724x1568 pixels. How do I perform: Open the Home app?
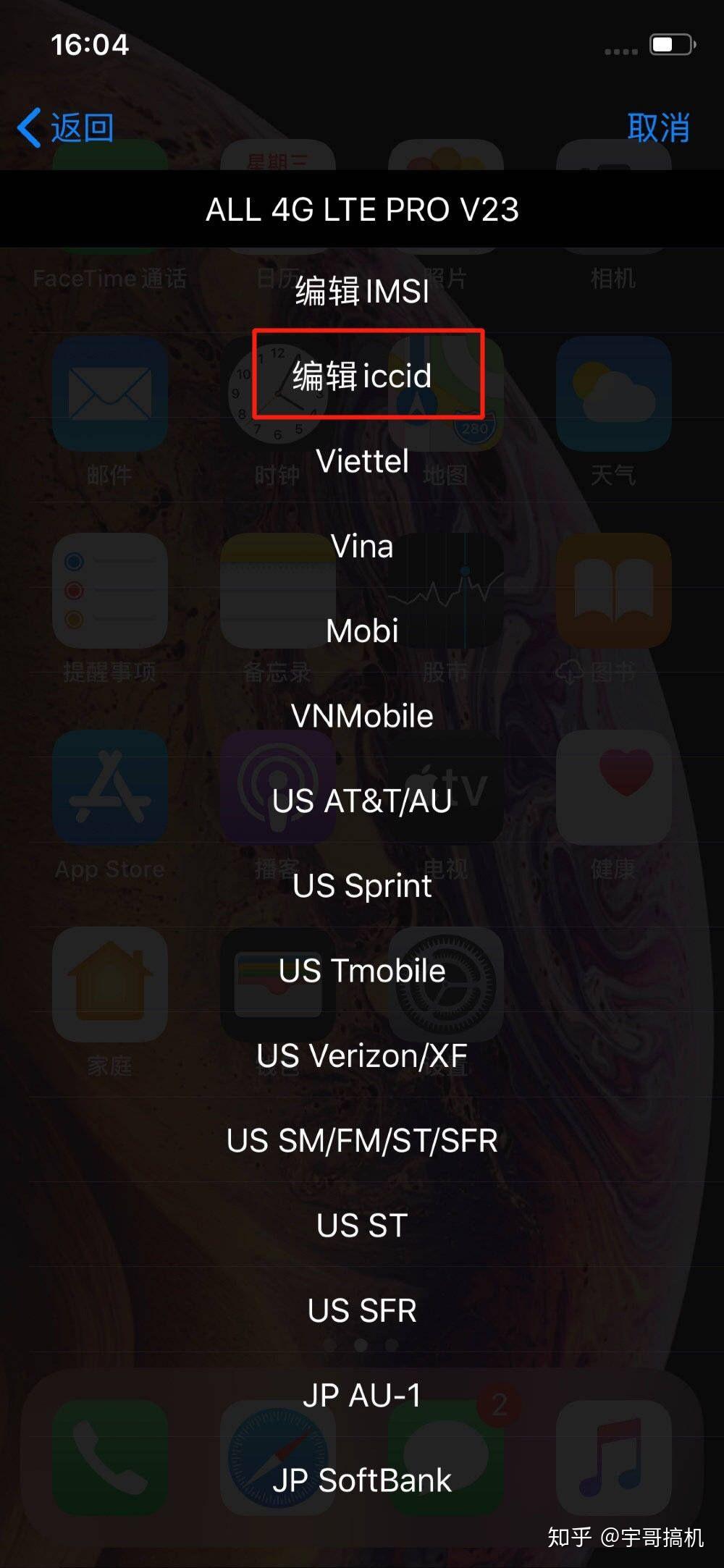[110, 985]
